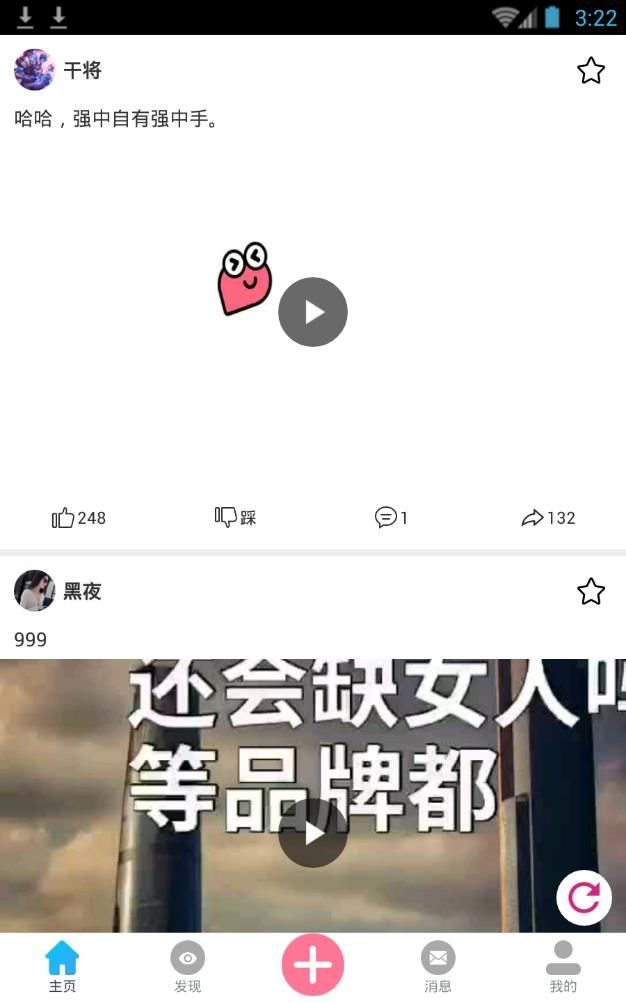This screenshot has height=1003, width=626.
Task: Favorite 黑夜's post with the star icon
Action: point(591,591)
